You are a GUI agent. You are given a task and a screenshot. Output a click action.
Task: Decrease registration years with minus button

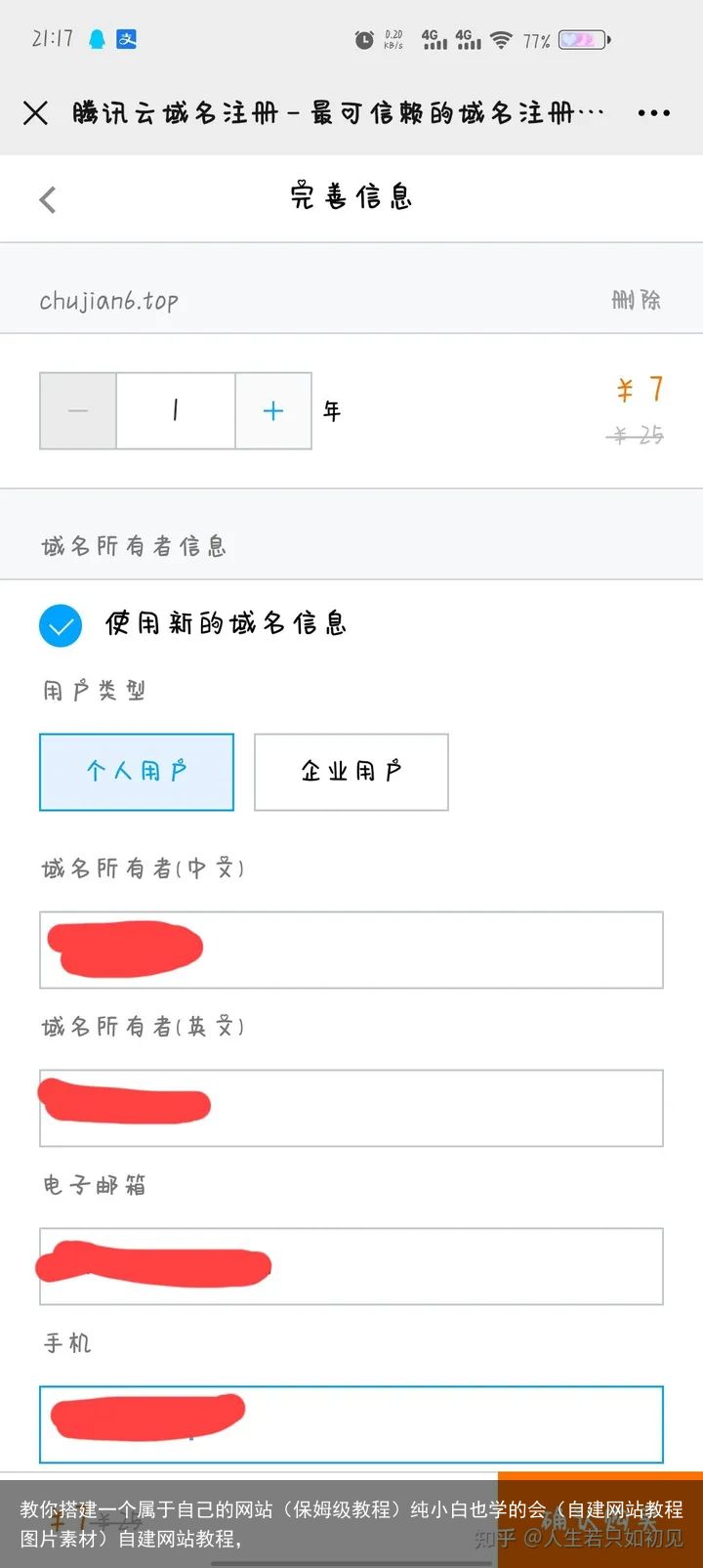pyautogui.click(x=78, y=411)
